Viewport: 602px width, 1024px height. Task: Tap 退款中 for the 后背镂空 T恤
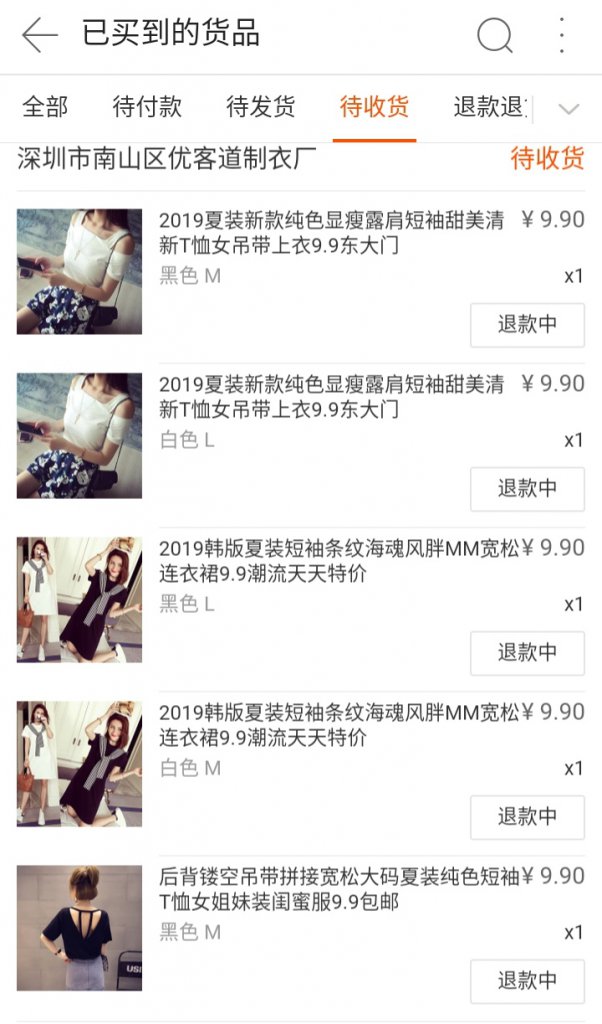[x=528, y=981]
